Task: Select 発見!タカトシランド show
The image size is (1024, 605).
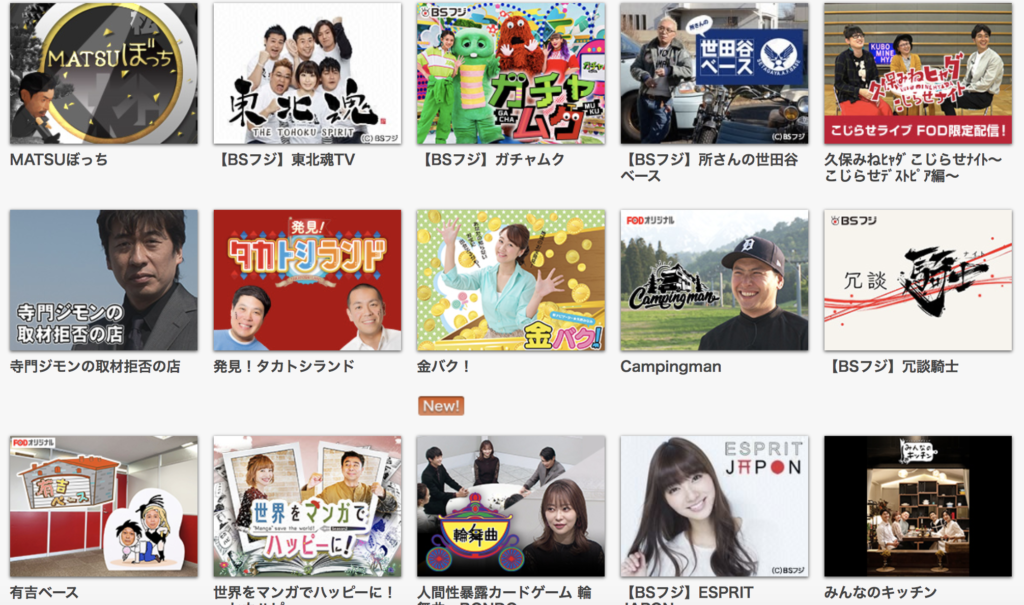Action: pos(307,280)
